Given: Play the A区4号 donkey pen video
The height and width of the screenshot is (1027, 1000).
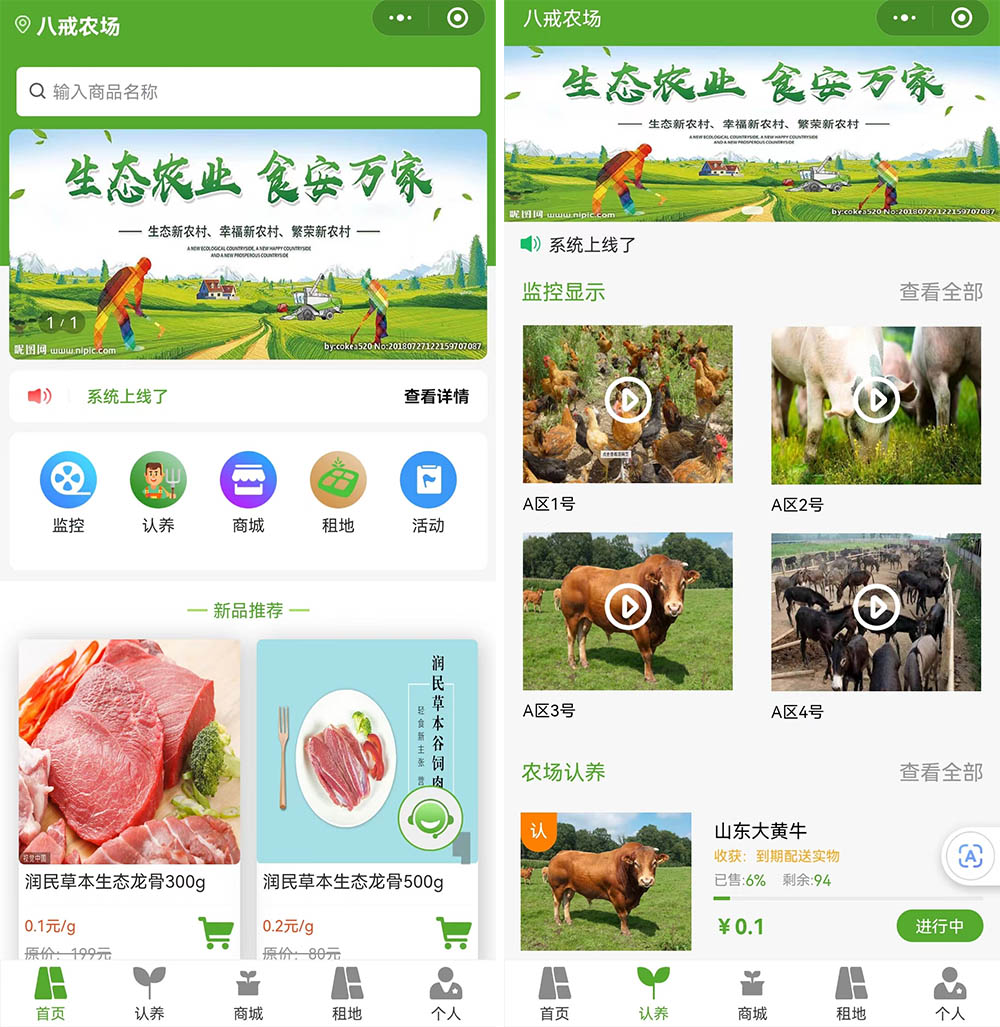Looking at the screenshot, I should (876, 607).
